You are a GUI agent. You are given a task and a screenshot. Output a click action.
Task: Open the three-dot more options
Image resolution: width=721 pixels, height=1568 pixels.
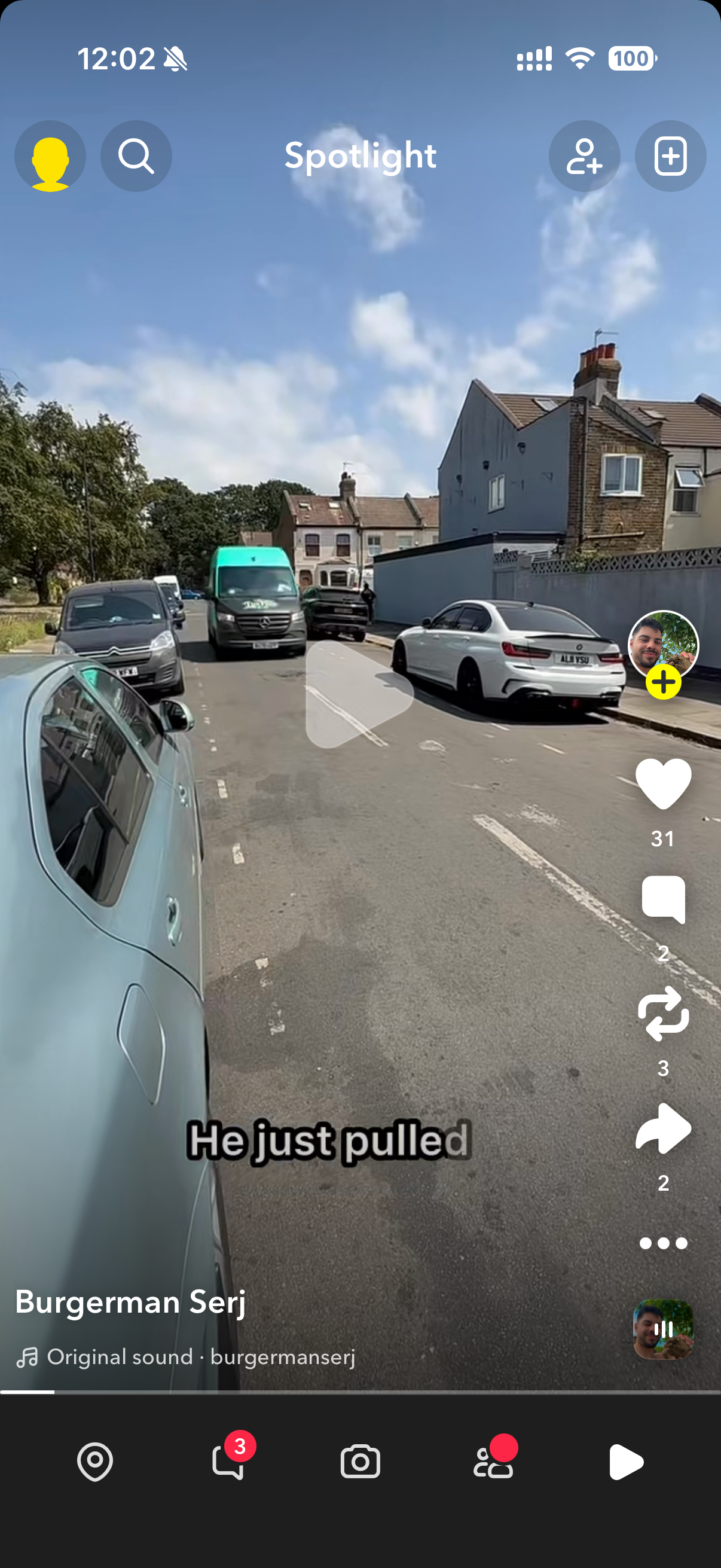[x=663, y=1243]
